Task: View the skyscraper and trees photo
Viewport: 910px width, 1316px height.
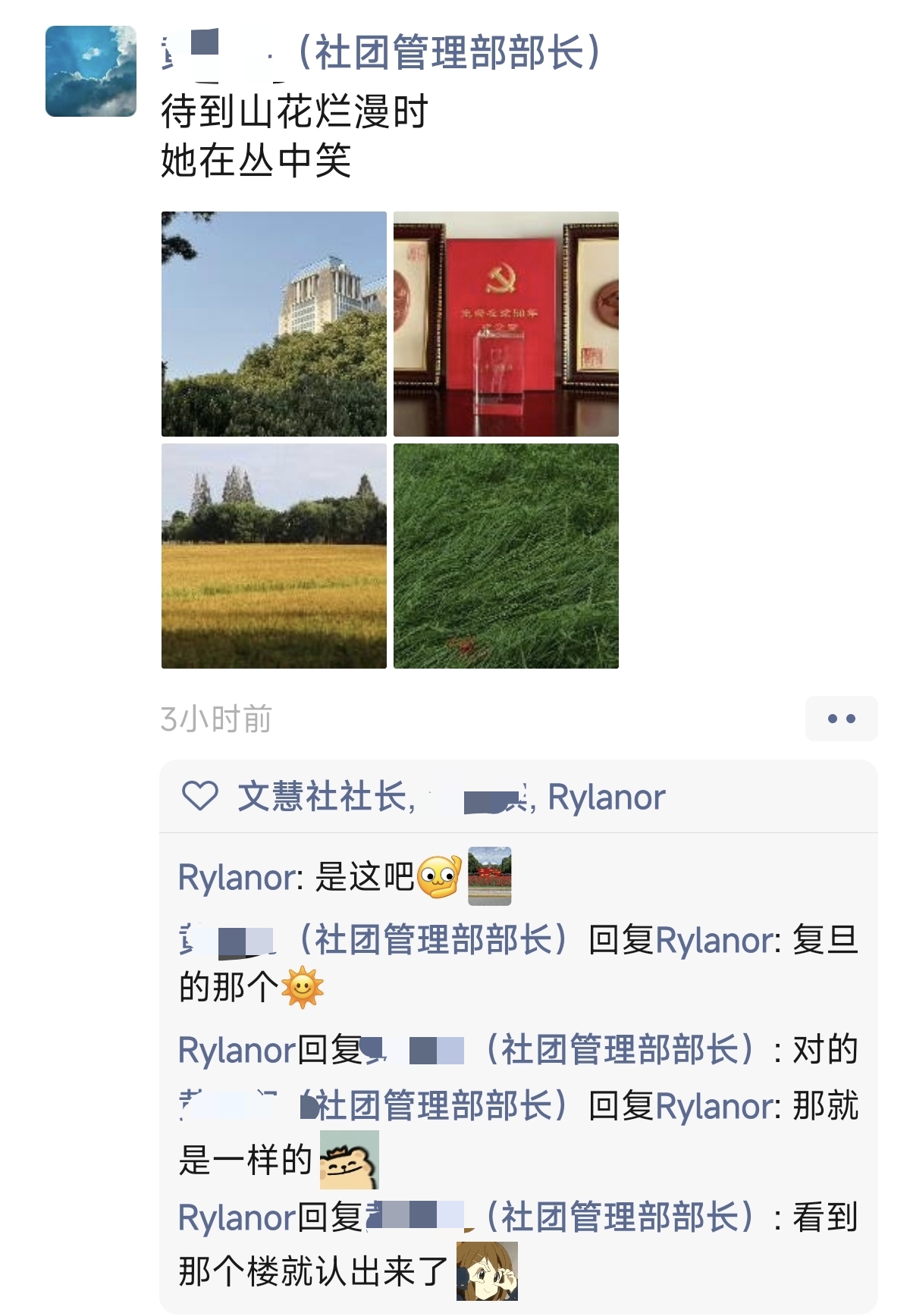Action: tap(275, 321)
